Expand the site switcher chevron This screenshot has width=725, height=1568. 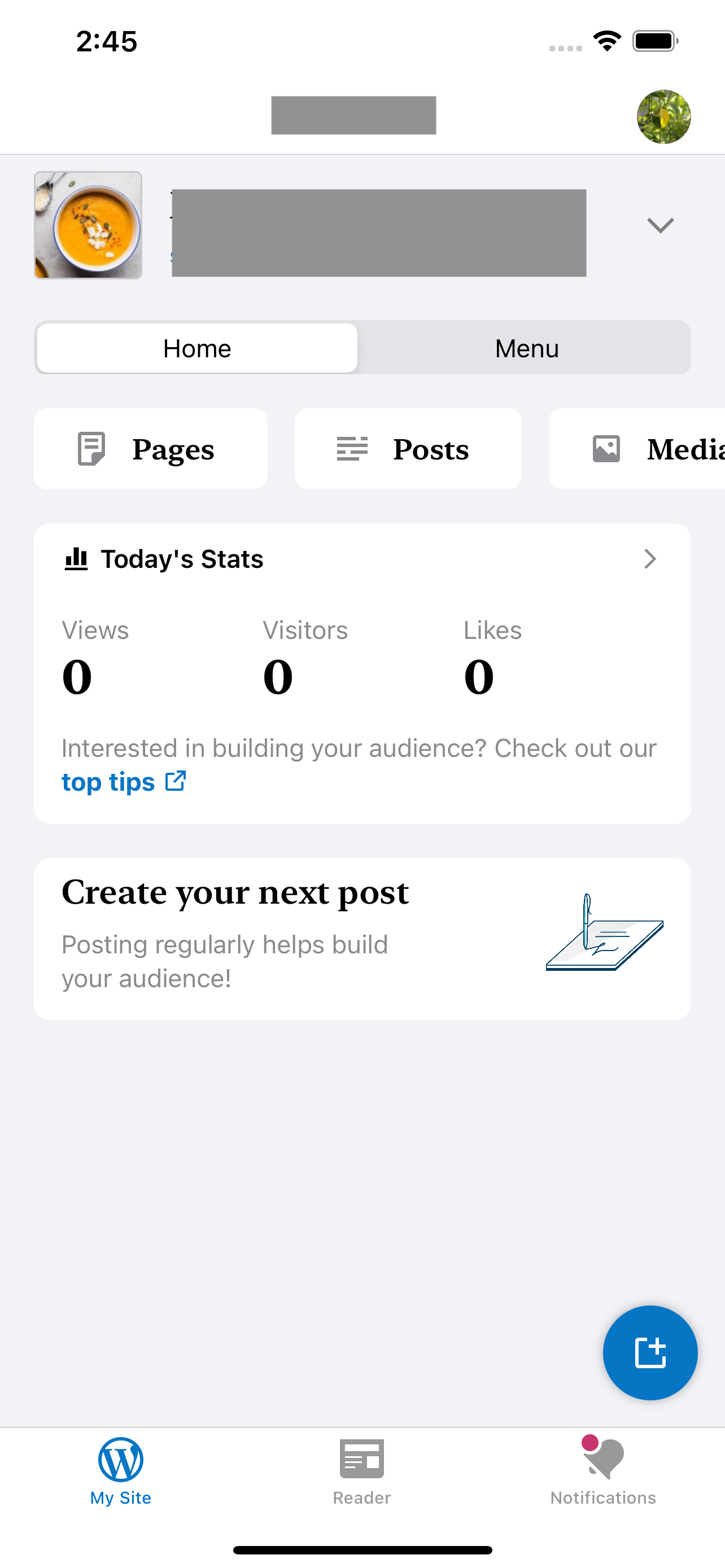point(660,225)
